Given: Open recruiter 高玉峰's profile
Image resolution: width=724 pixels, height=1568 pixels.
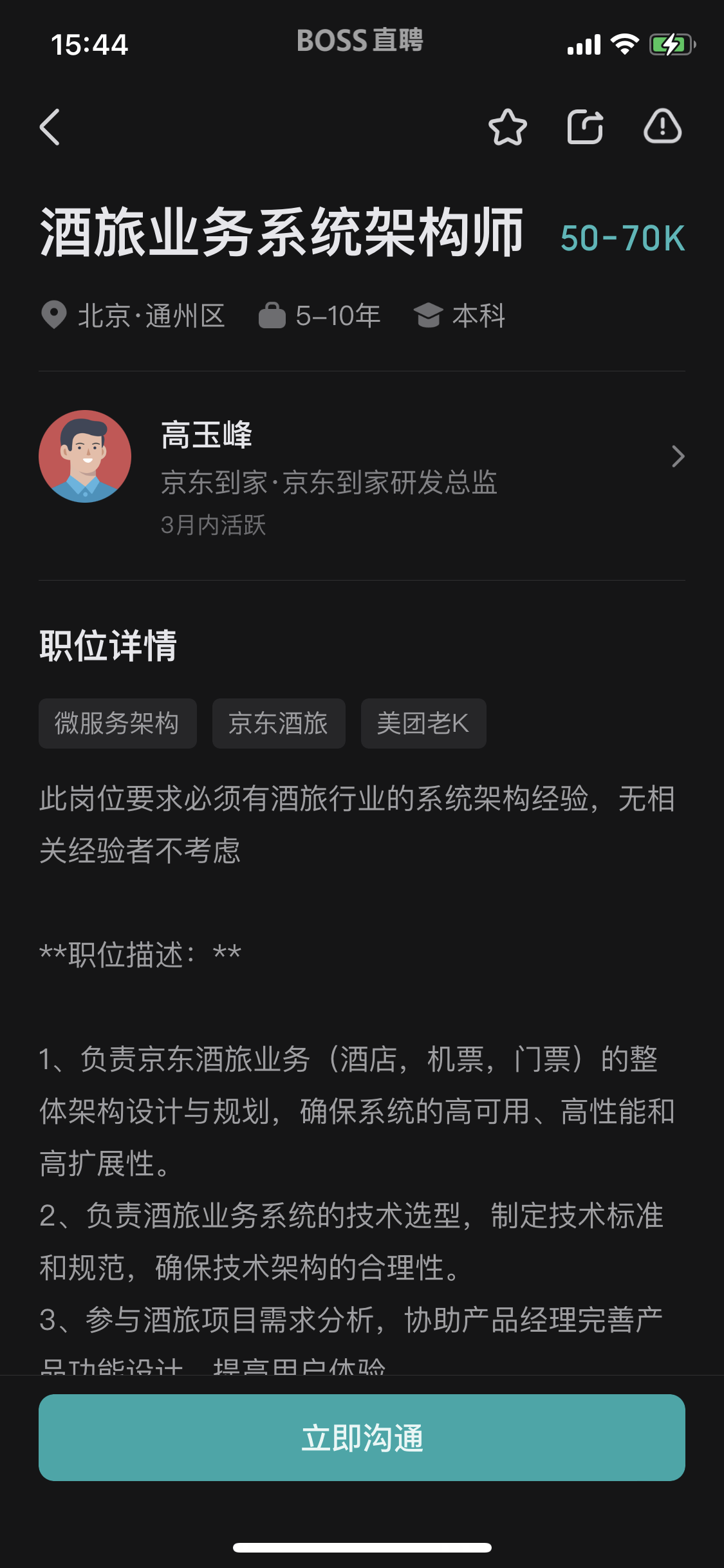Looking at the screenshot, I should [x=360, y=457].
